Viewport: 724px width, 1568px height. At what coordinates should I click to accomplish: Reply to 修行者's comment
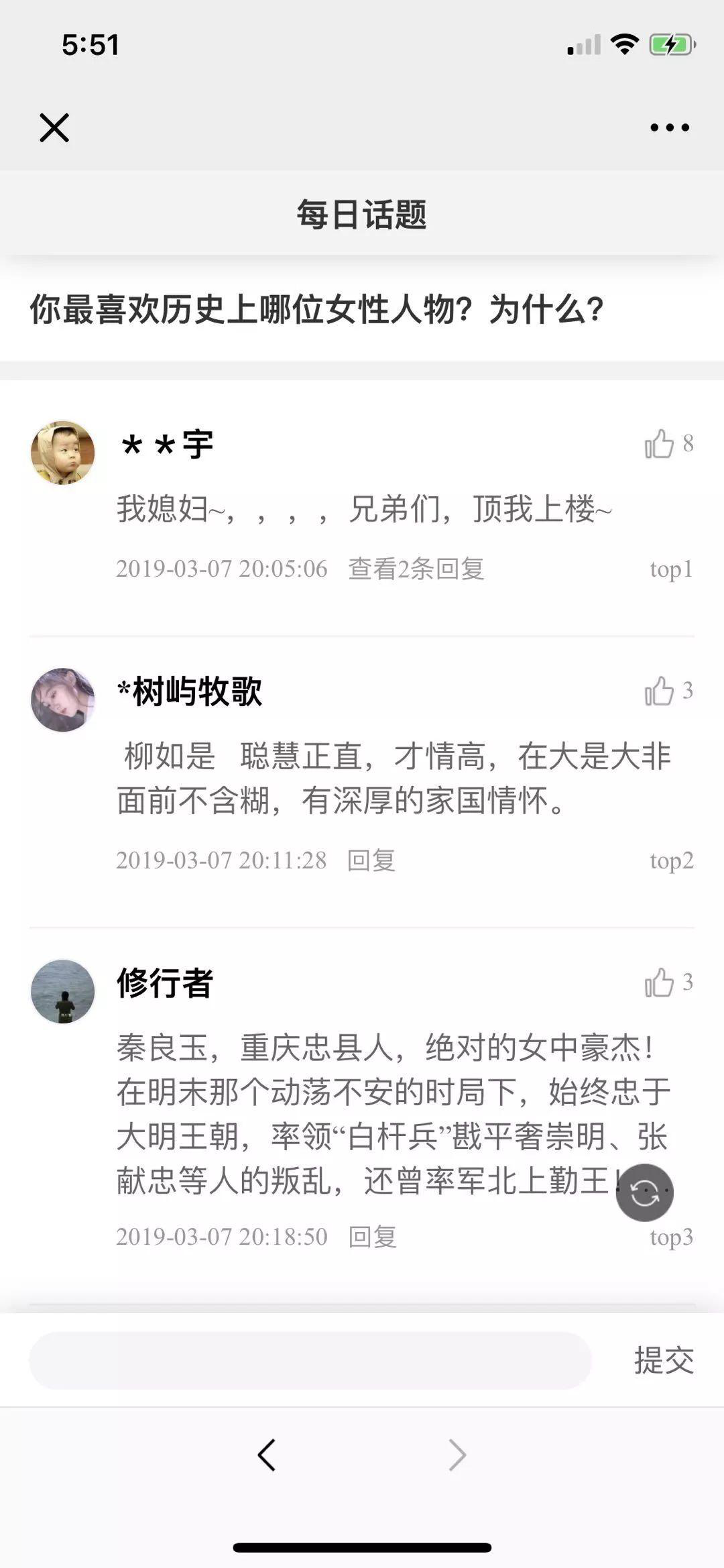(x=373, y=1237)
